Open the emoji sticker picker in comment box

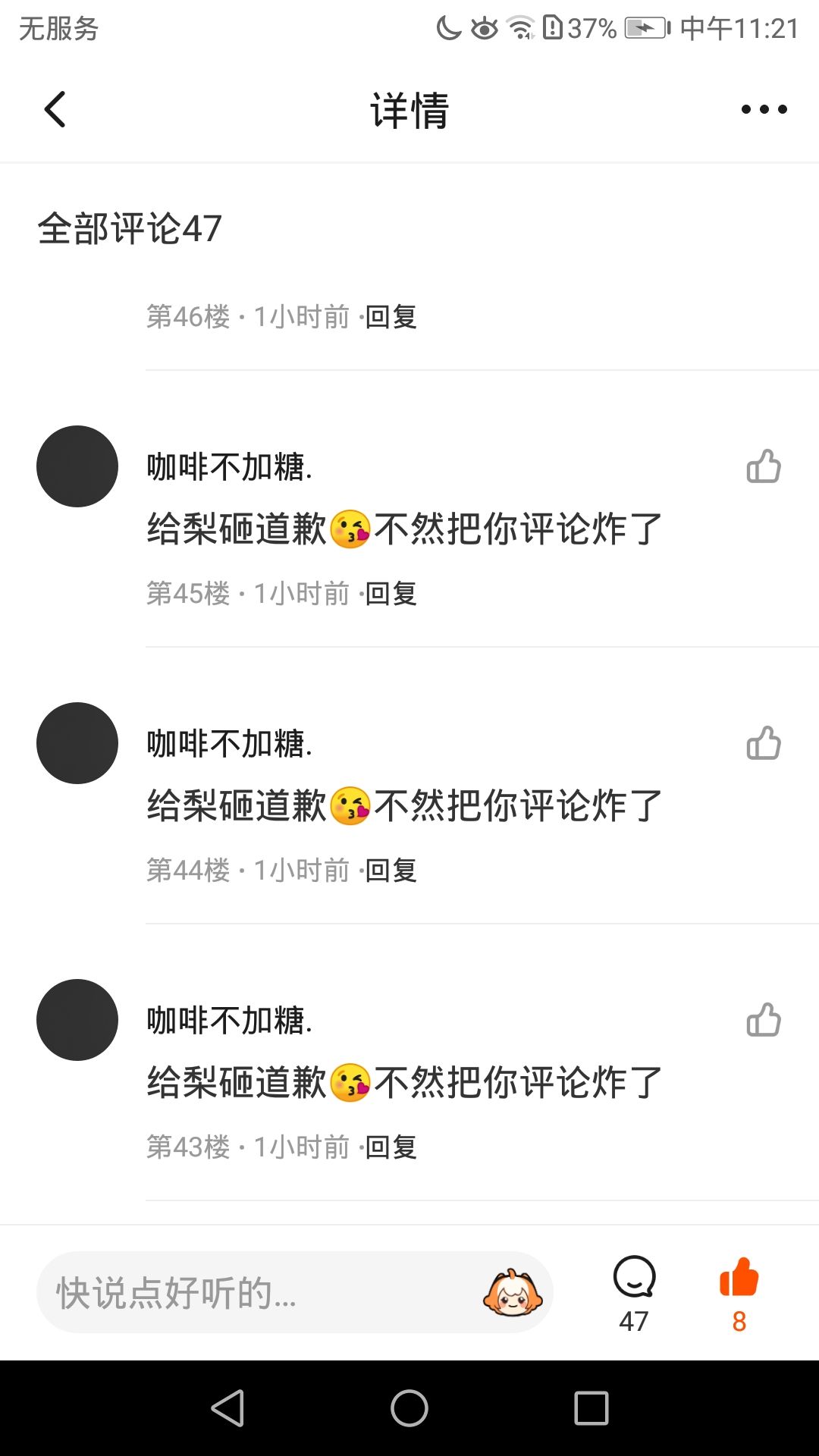(x=513, y=1292)
